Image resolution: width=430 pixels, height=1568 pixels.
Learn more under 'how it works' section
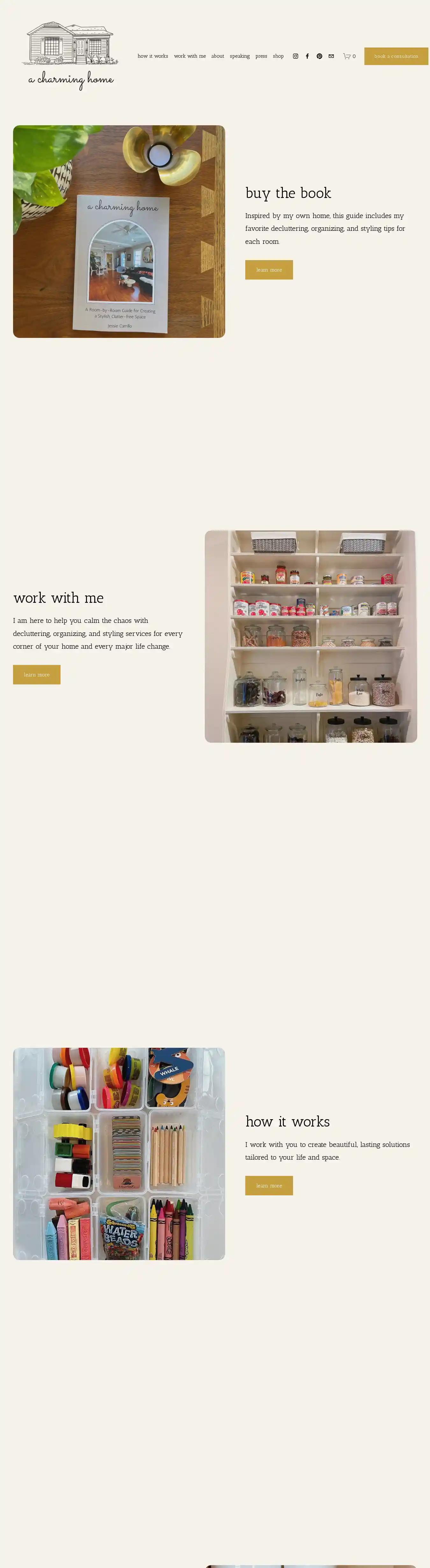click(x=269, y=1185)
